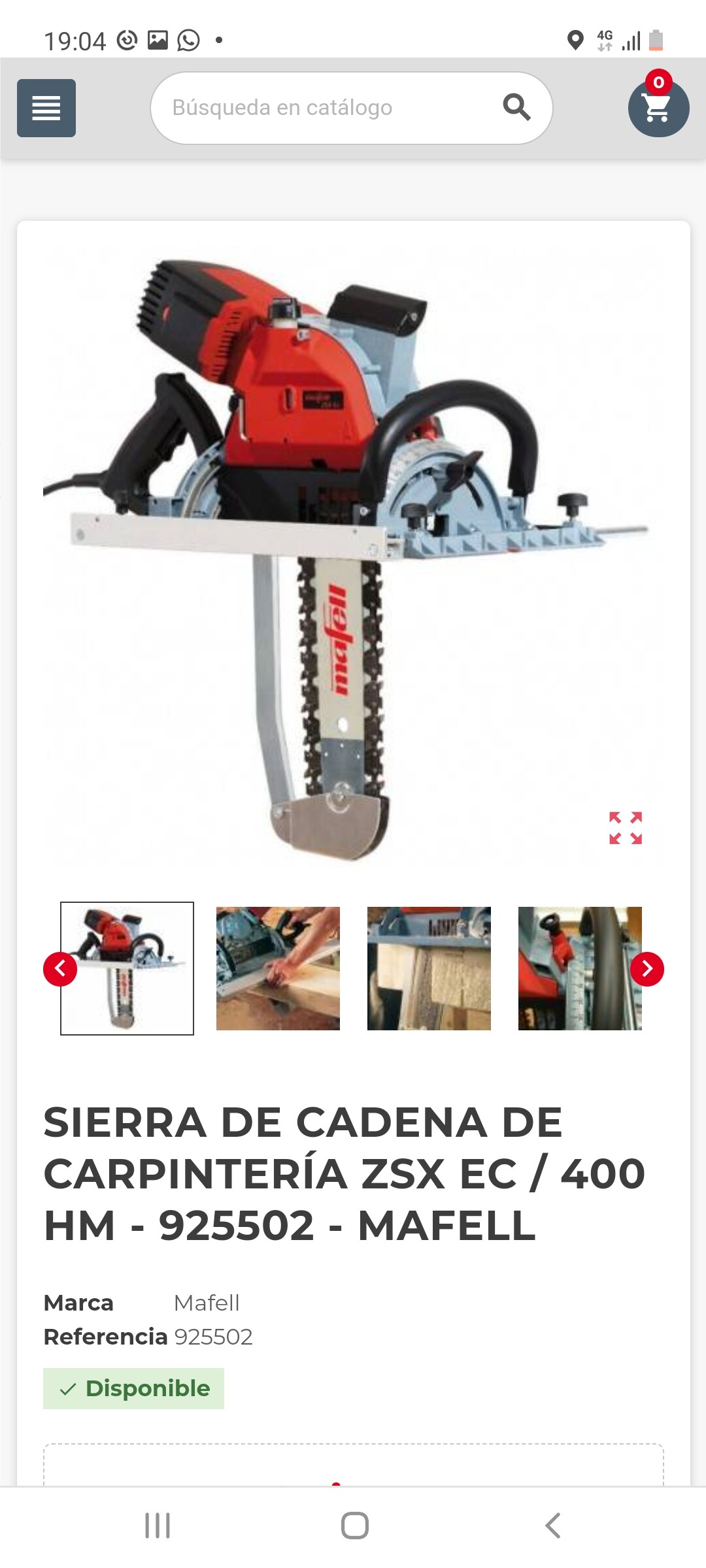
Task: Open the hamburger menu button
Action: (x=46, y=108)
